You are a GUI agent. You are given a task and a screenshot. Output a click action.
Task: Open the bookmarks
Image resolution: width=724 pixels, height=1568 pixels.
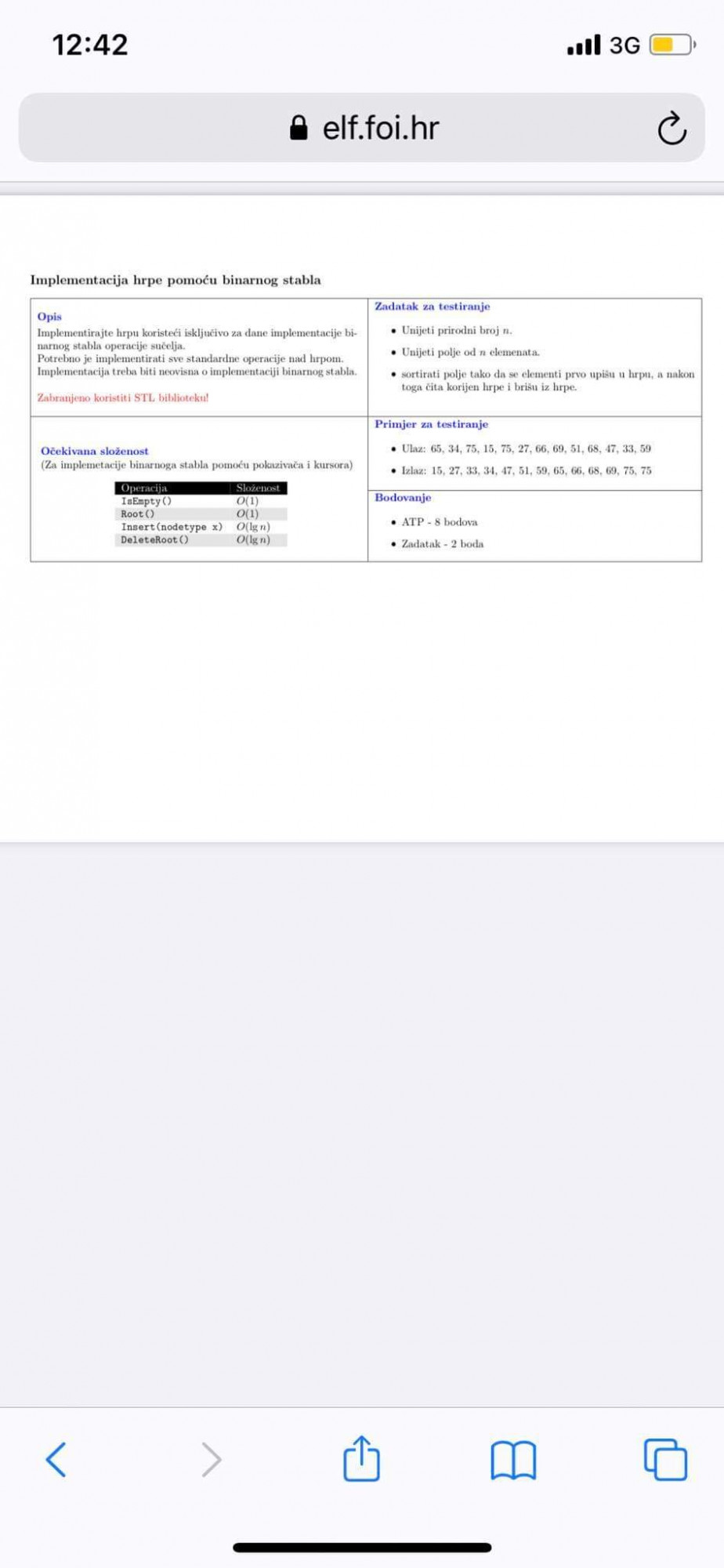[x=513, y=1460]
